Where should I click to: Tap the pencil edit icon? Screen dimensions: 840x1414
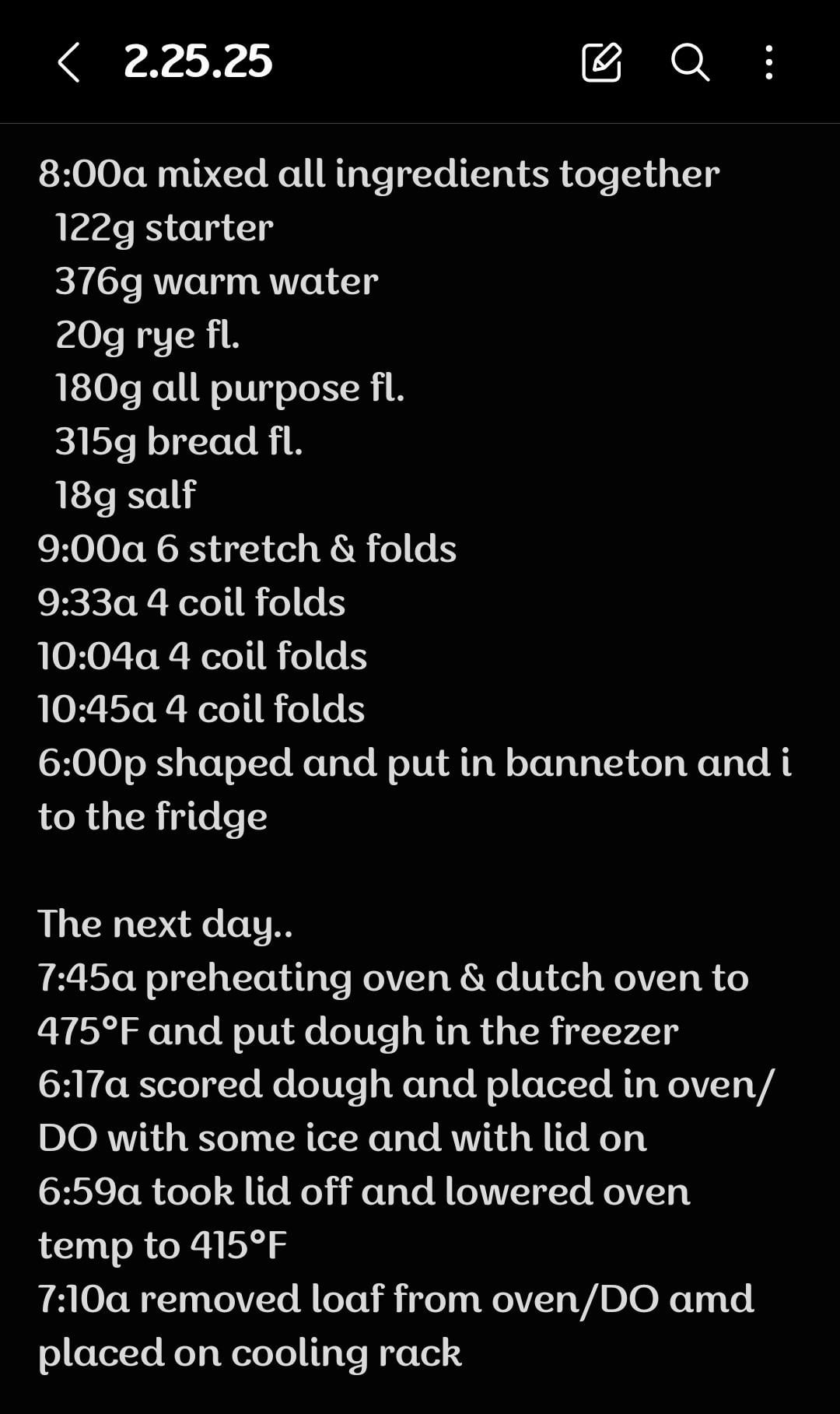click(x=601, y=62)
